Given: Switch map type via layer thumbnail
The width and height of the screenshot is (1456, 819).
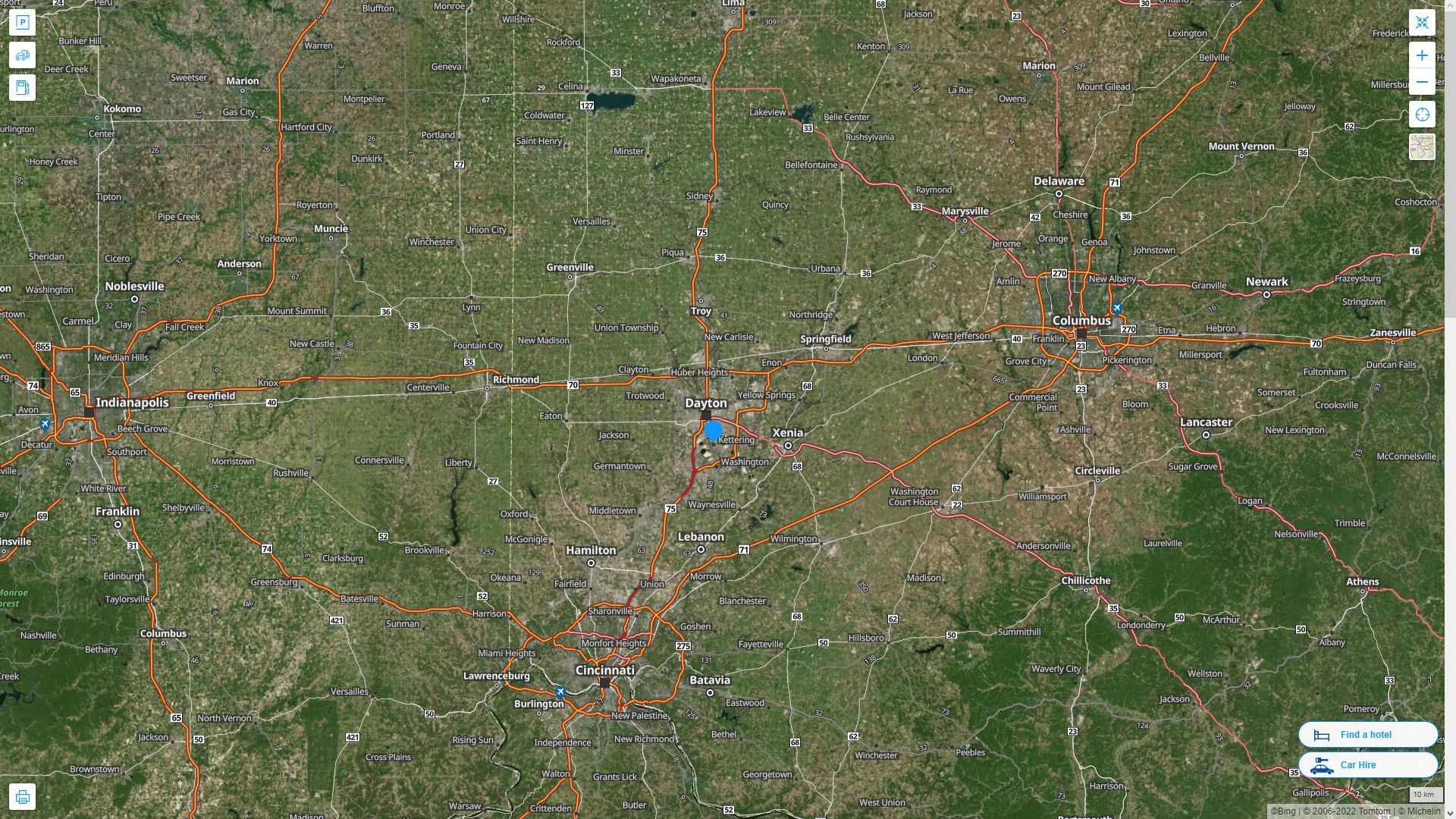Looking at the screenshot, I should (1422, 147).
